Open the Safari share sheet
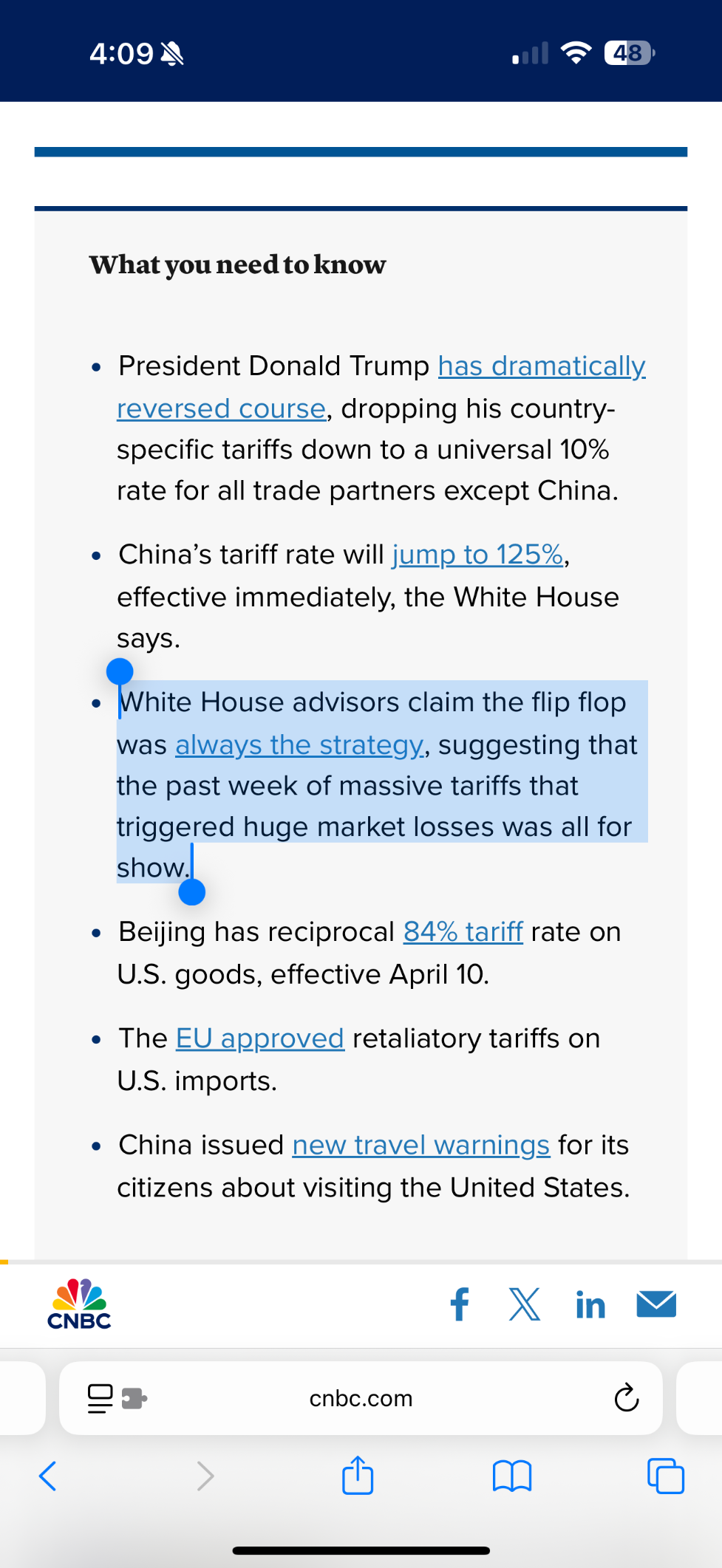722x1568 pixels. (358, 1475)
